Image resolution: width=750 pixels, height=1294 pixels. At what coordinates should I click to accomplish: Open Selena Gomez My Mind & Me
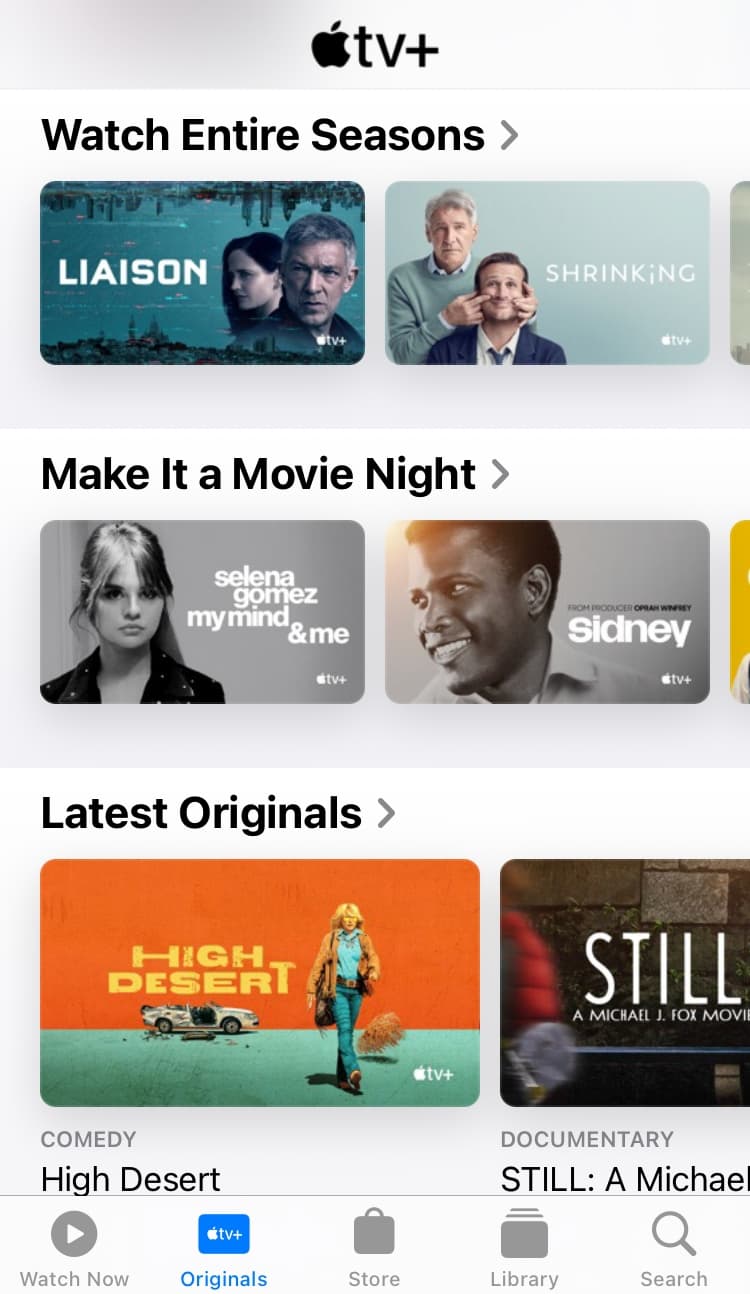pos(202,611)
